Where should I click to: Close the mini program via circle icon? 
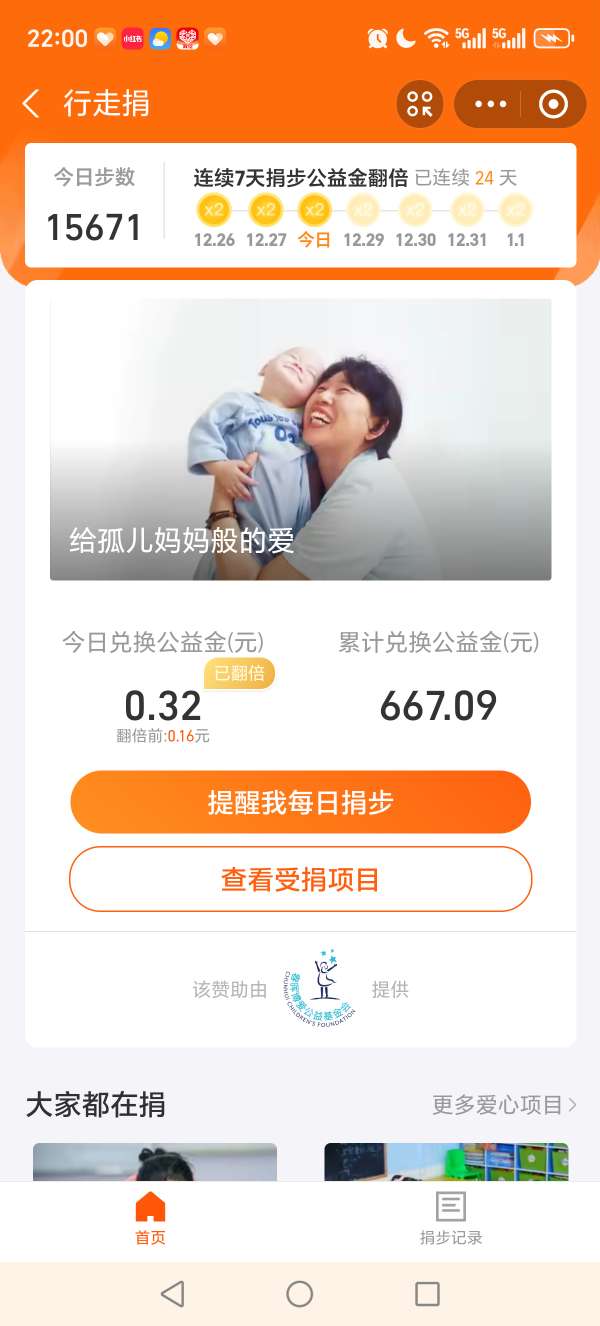pyautogui.click(x=553, y=104)
